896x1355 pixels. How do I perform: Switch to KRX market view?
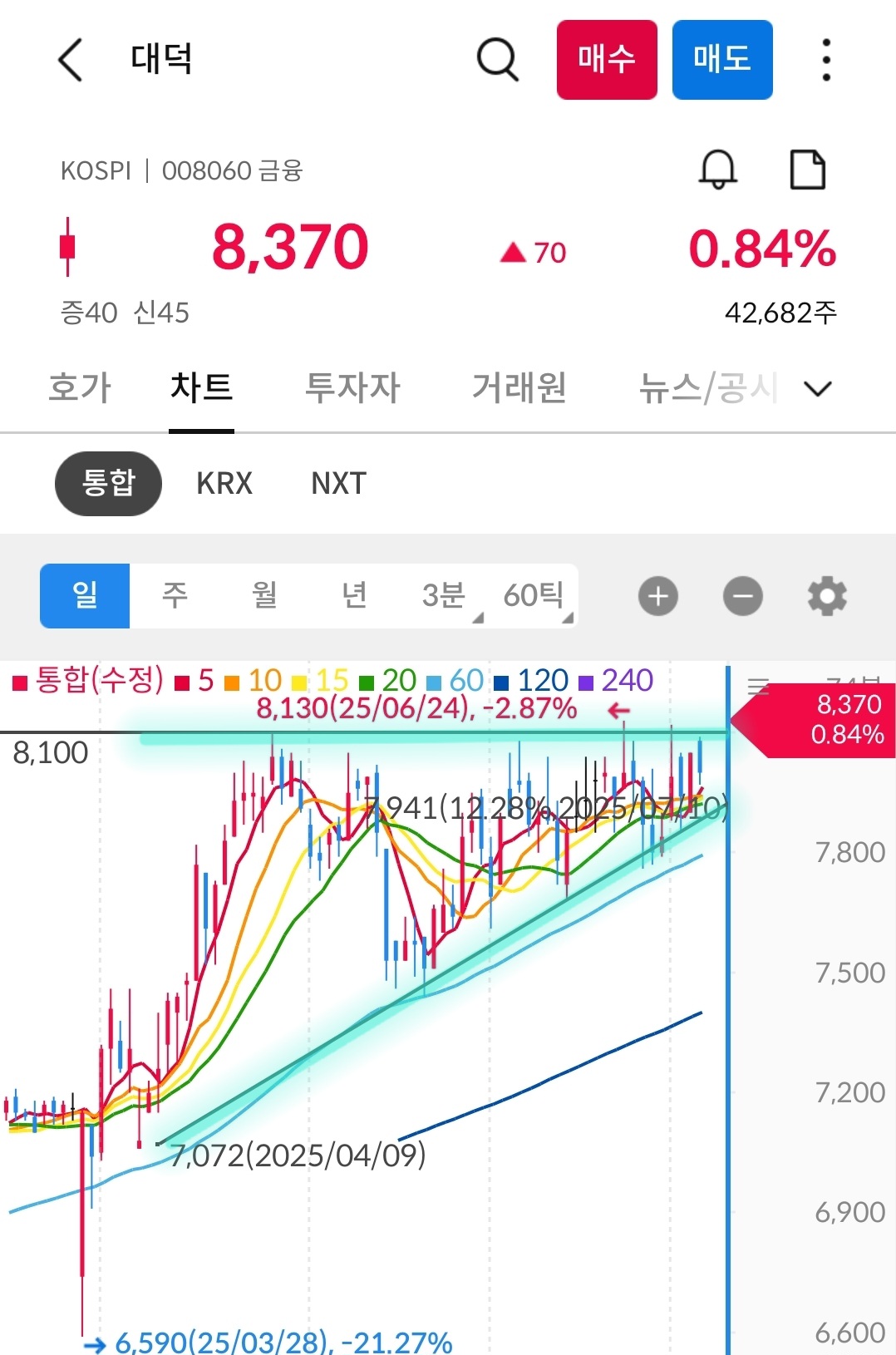pos(224,483)
